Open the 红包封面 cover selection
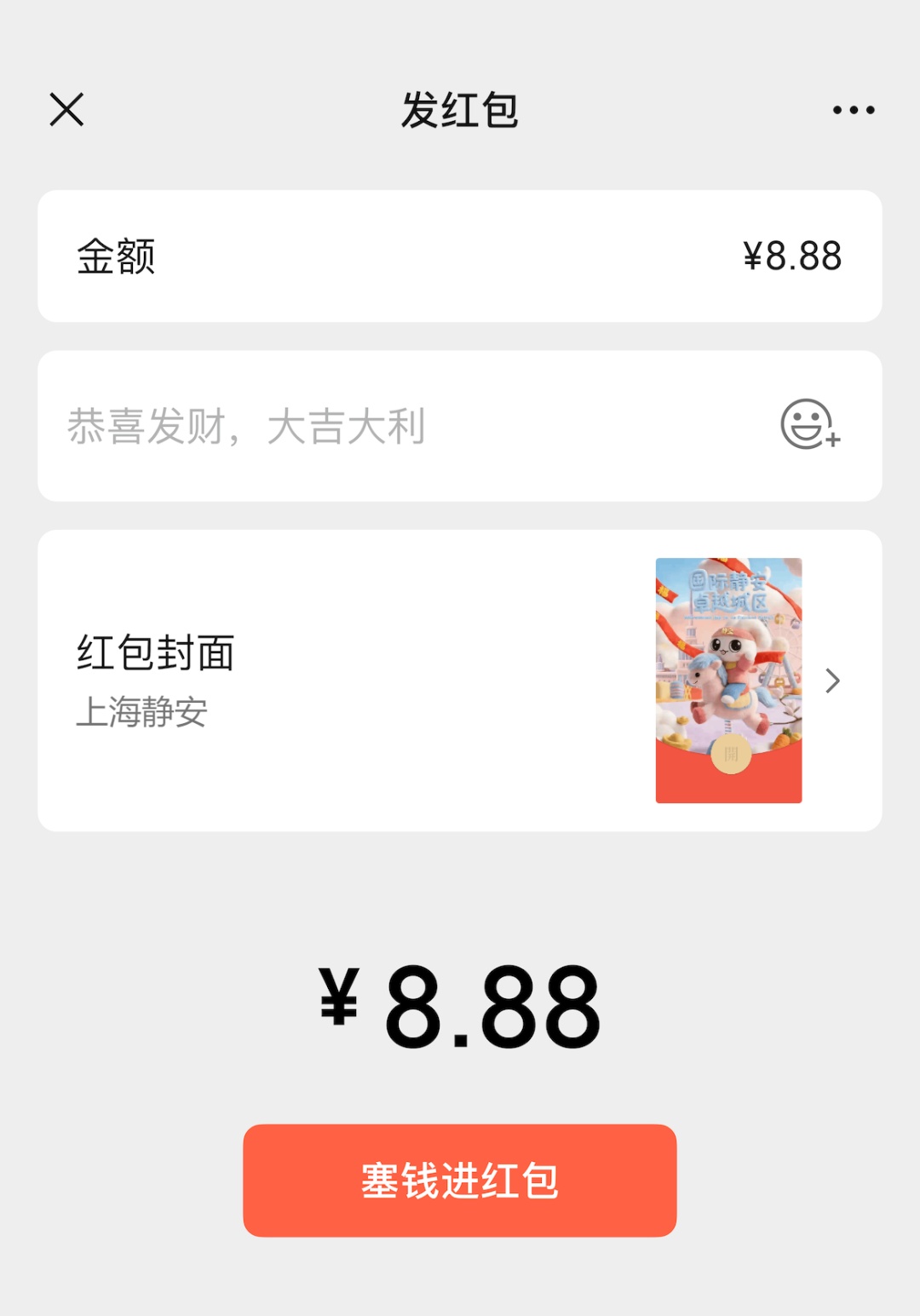This screenshot has width=920, height=1316. (x=460, y=681)
